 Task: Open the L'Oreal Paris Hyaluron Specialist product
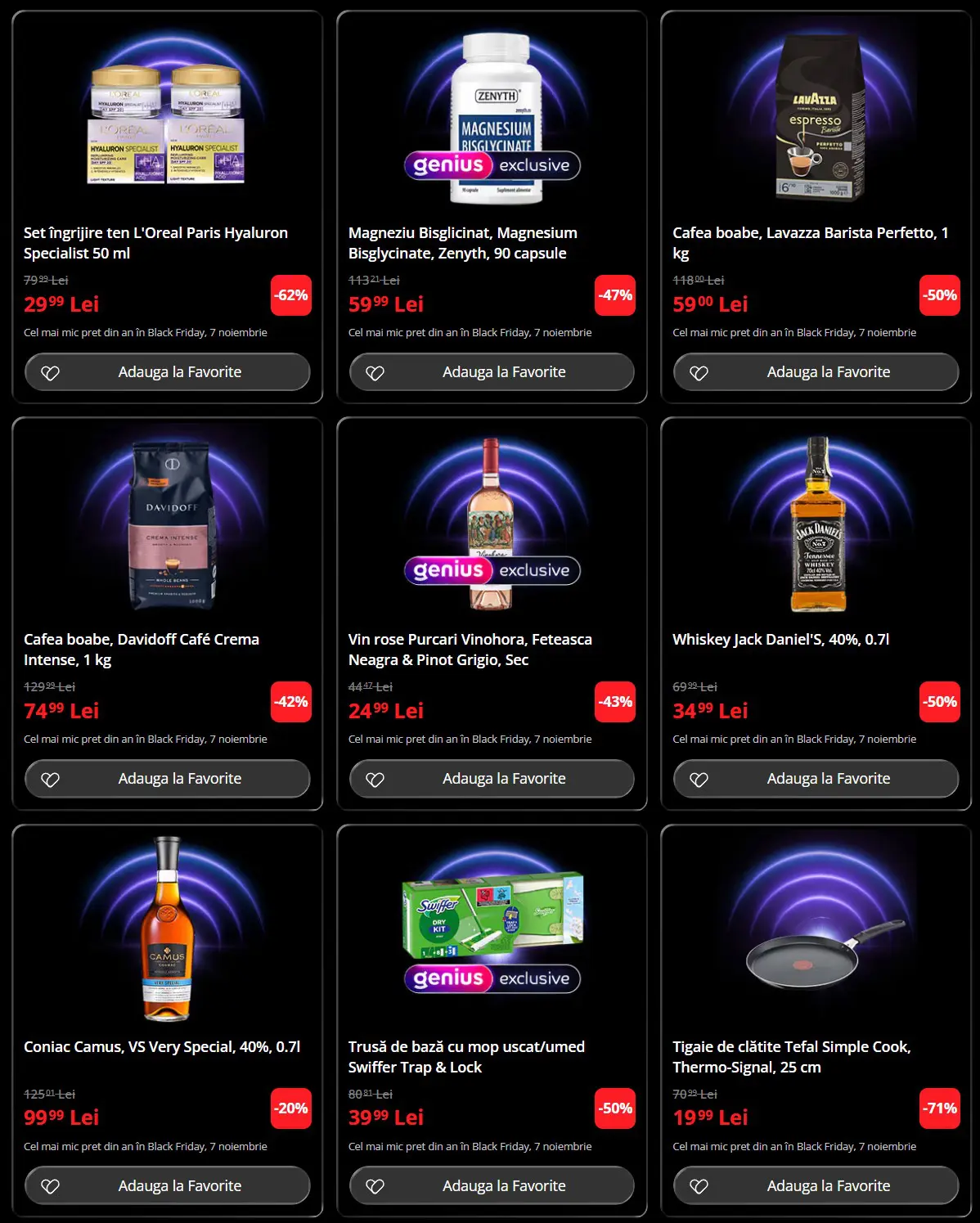tap(155, 243)
